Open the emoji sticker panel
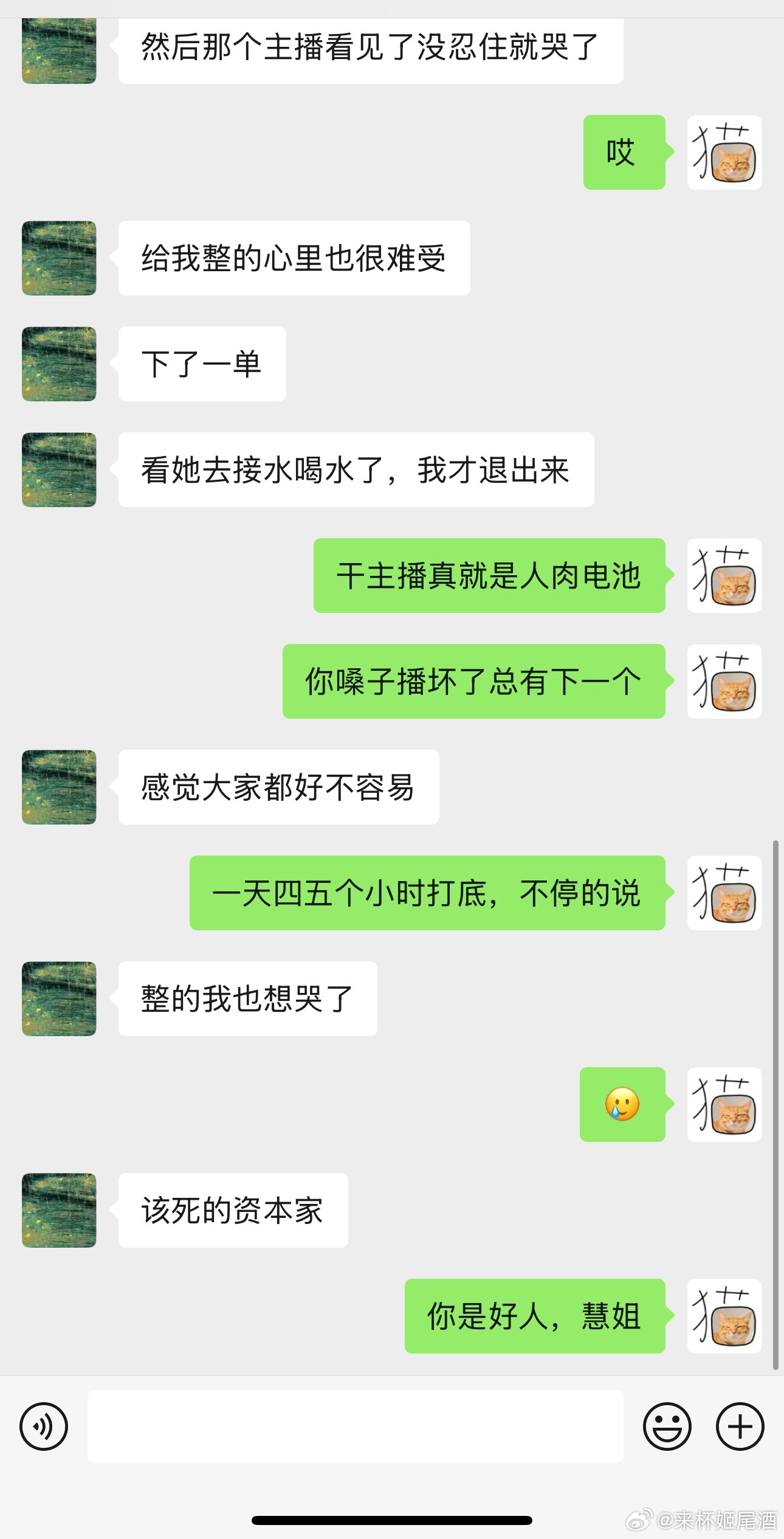Screen dimensions: 784x1539 667,1426
